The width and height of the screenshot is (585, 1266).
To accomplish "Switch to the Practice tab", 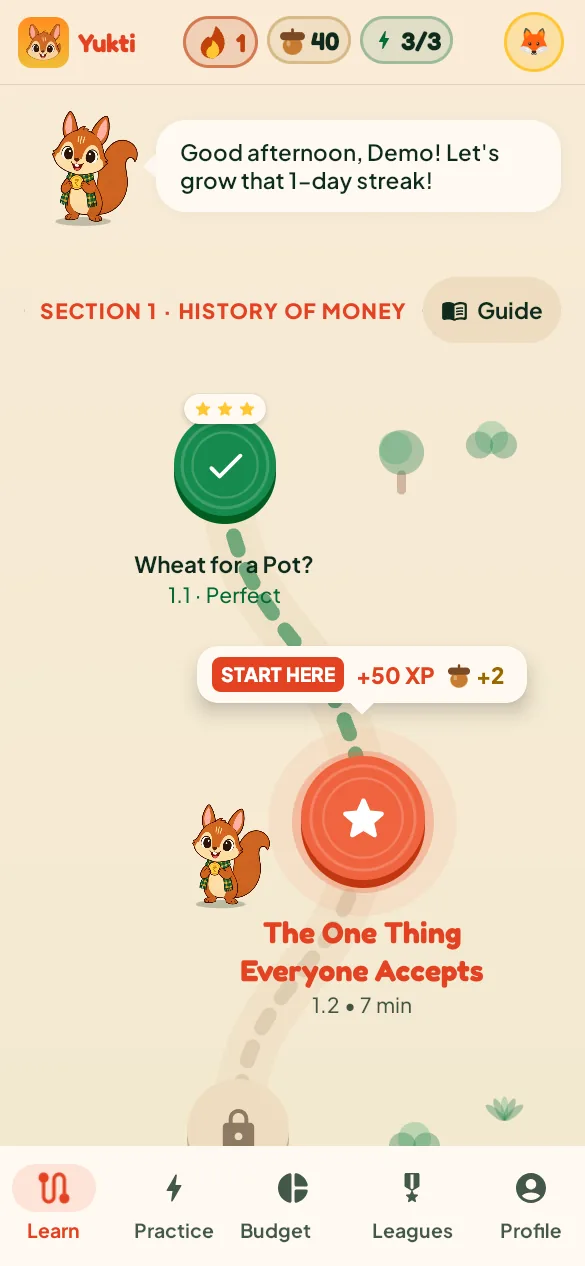I will click(174, 1204).
